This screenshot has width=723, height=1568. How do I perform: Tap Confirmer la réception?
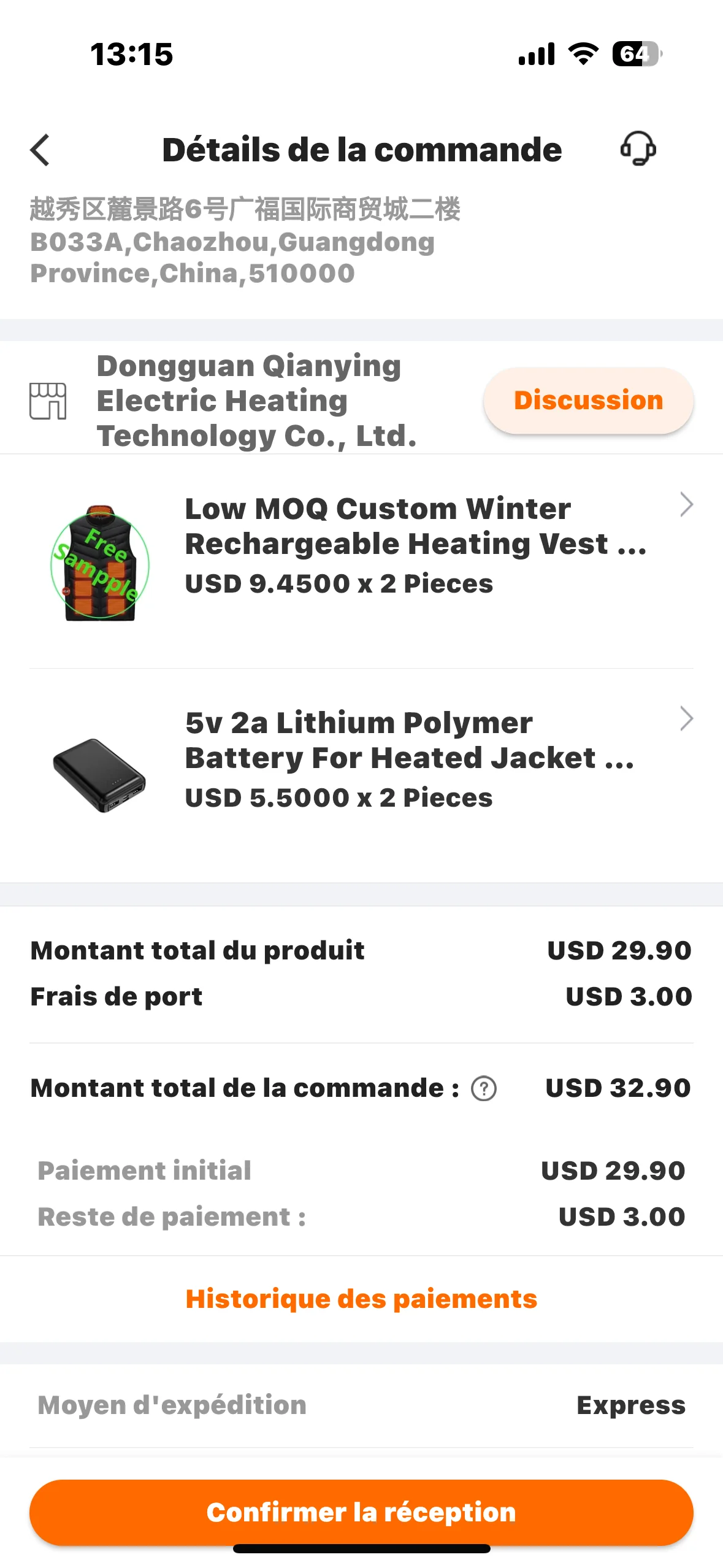(x=361, y=1512)
